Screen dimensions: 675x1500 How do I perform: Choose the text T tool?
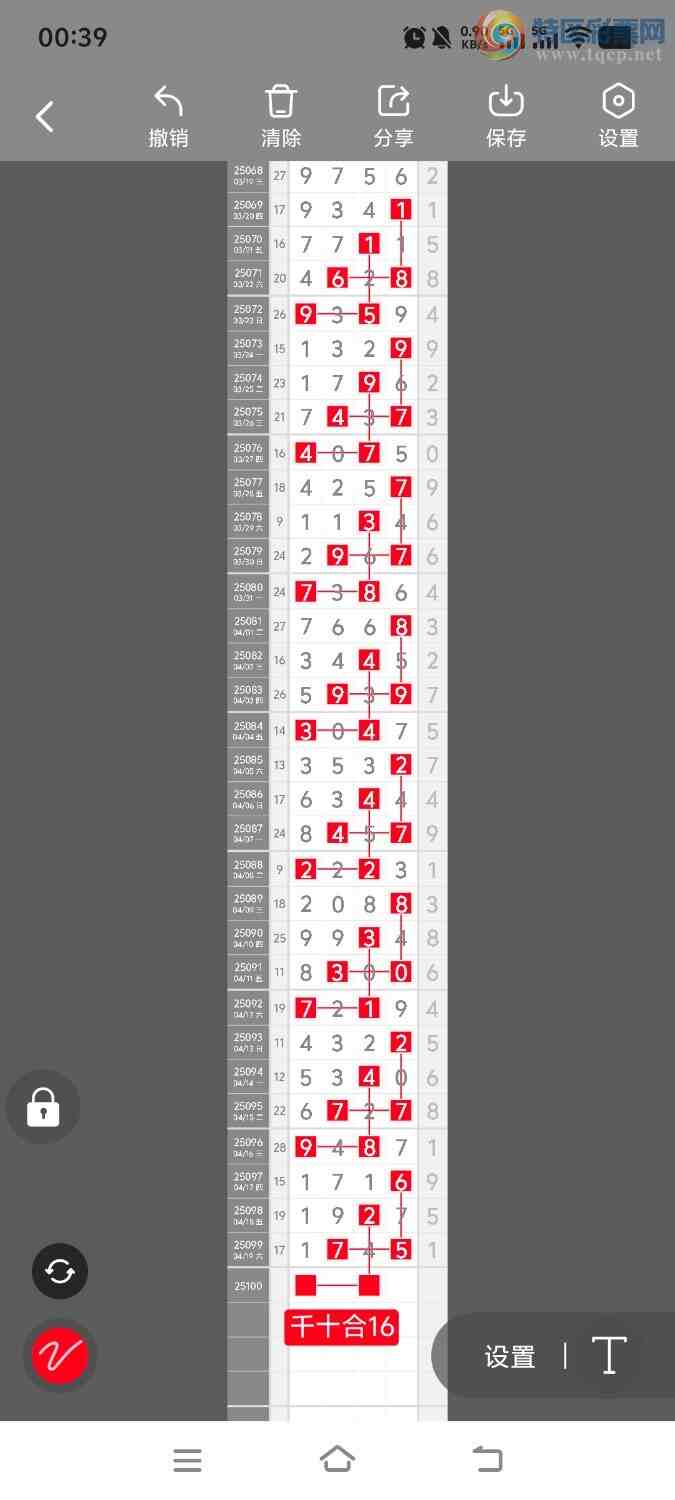click(608, 1356)
